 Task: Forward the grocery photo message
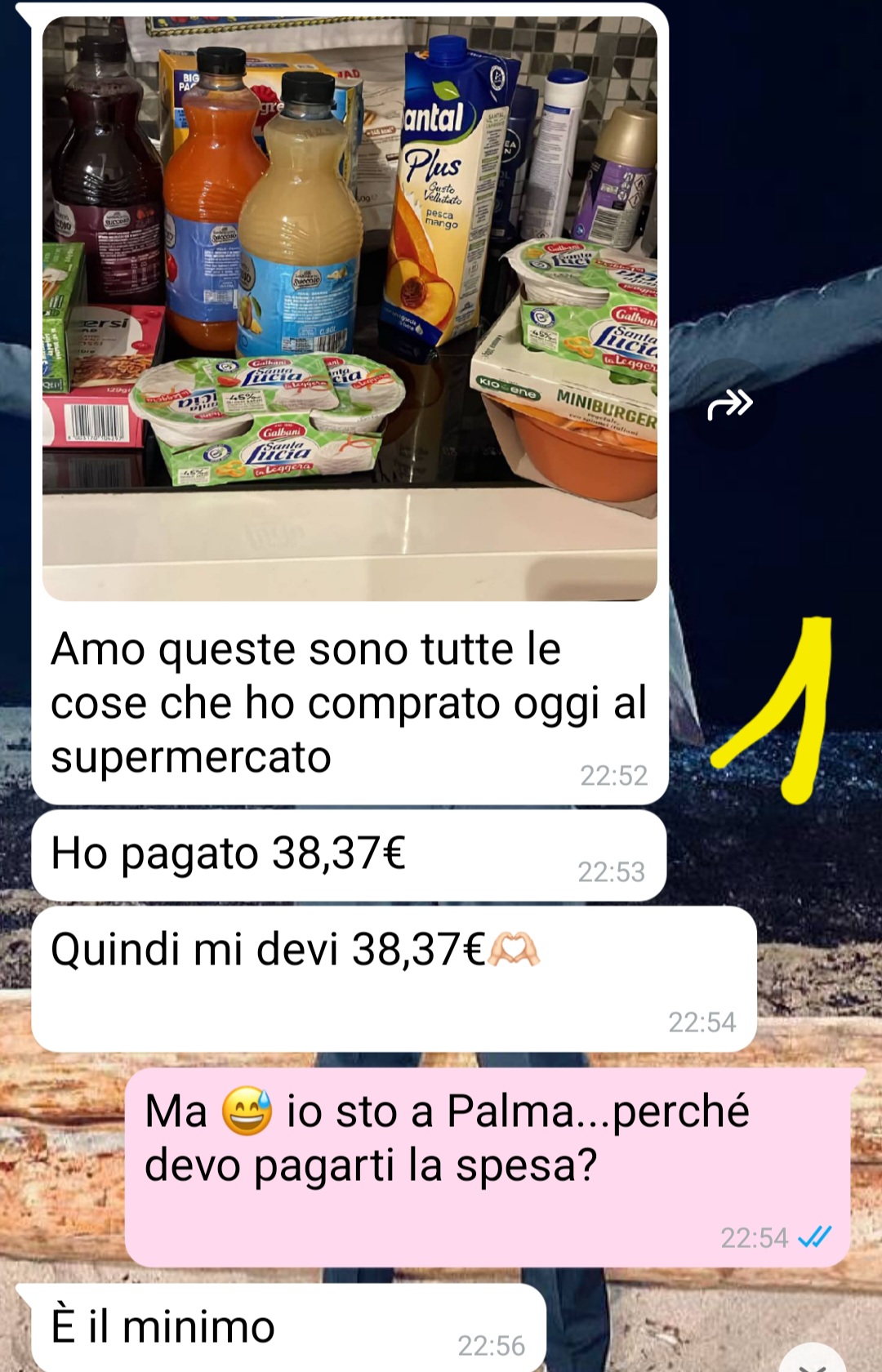[729, 403]
